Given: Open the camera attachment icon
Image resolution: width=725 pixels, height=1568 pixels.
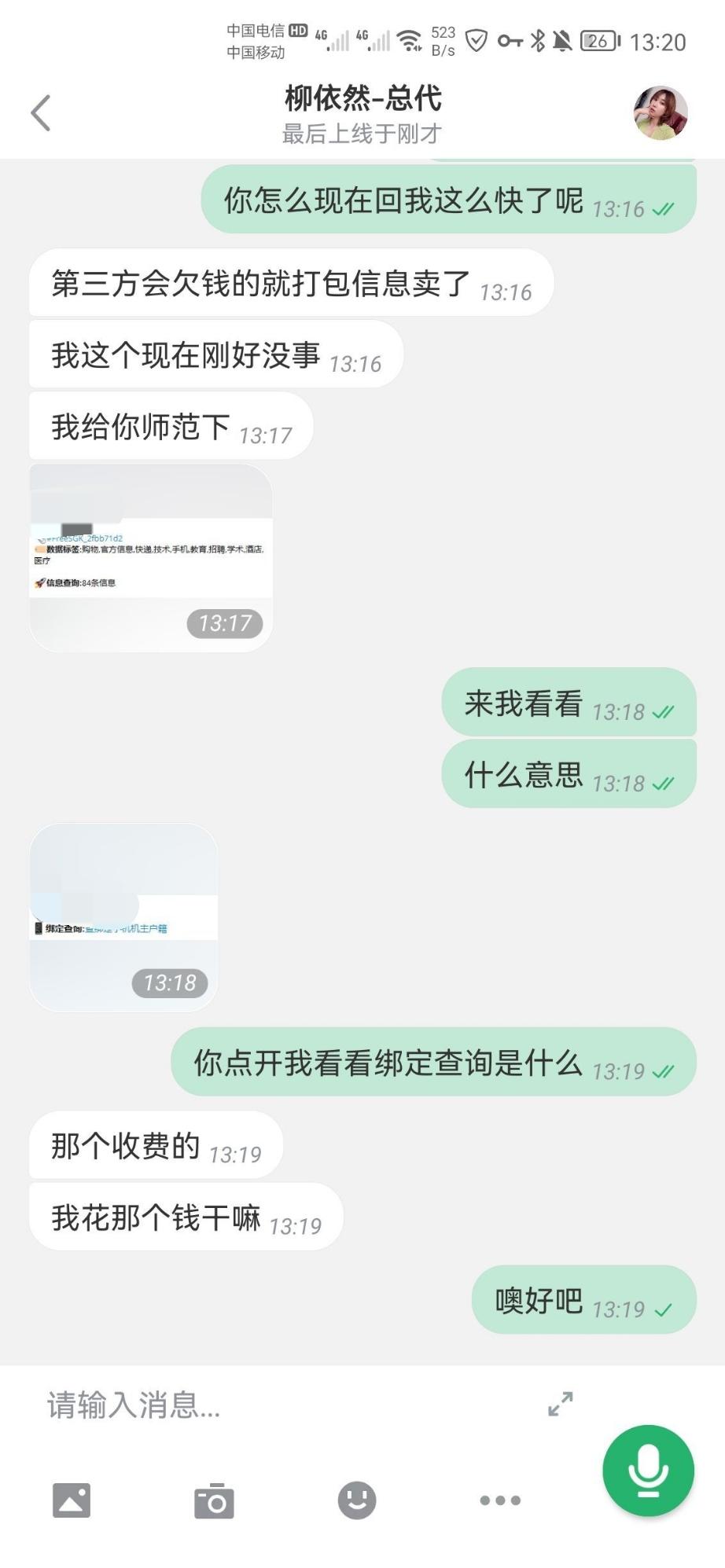Looking at the screenshot, I should click(213, 1498).
